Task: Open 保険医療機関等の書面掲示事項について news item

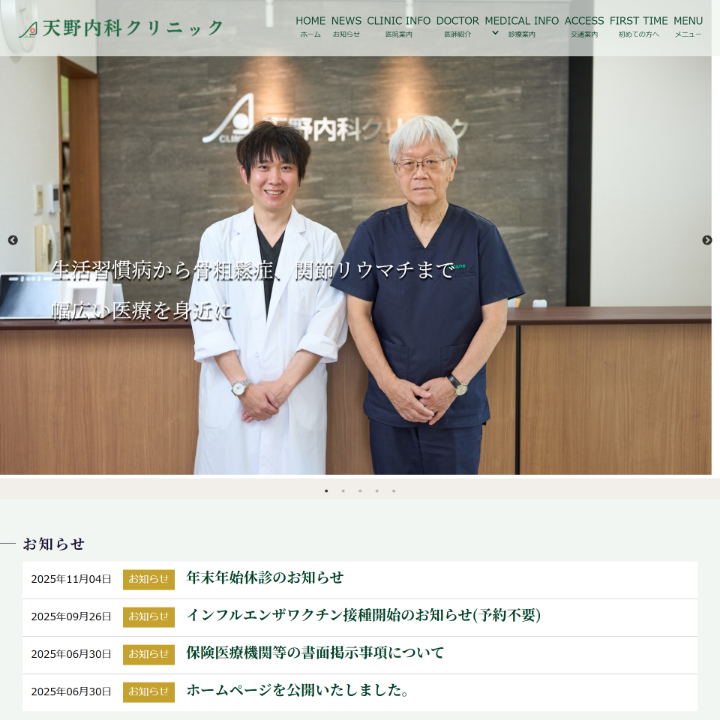Action: (x=315, y=653)
